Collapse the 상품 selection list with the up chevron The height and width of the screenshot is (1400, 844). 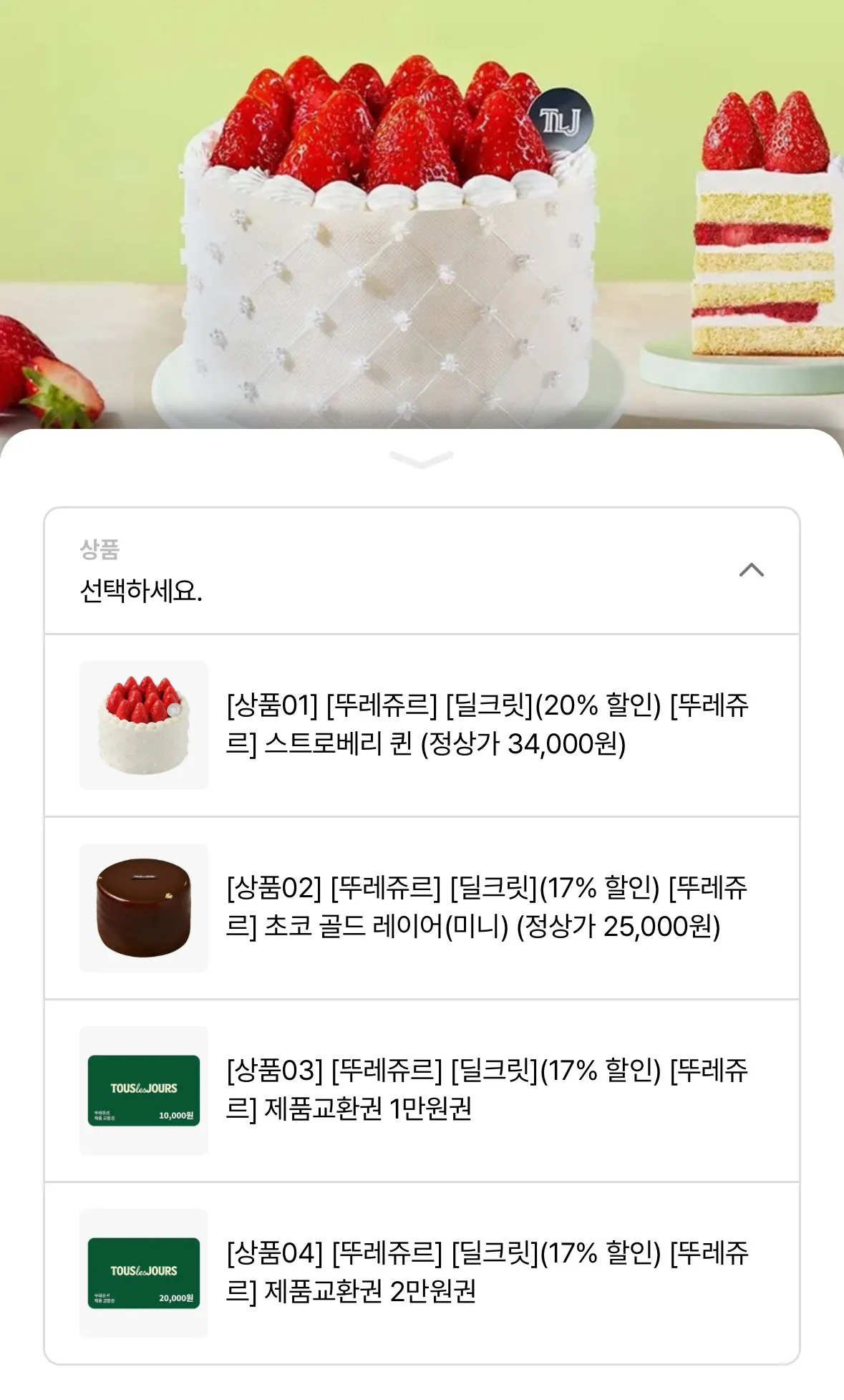750,570
